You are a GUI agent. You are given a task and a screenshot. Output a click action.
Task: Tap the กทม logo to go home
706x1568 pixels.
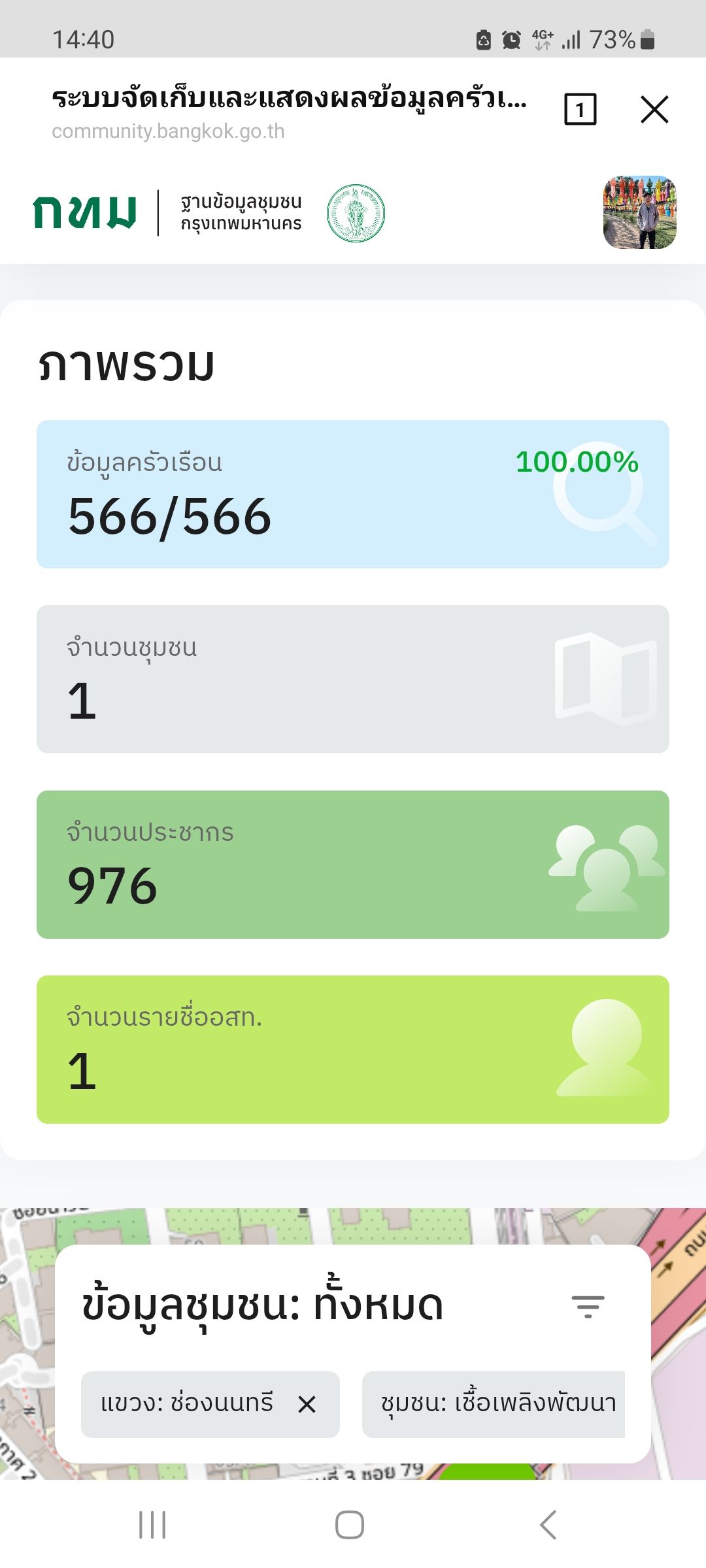[85, 212]
